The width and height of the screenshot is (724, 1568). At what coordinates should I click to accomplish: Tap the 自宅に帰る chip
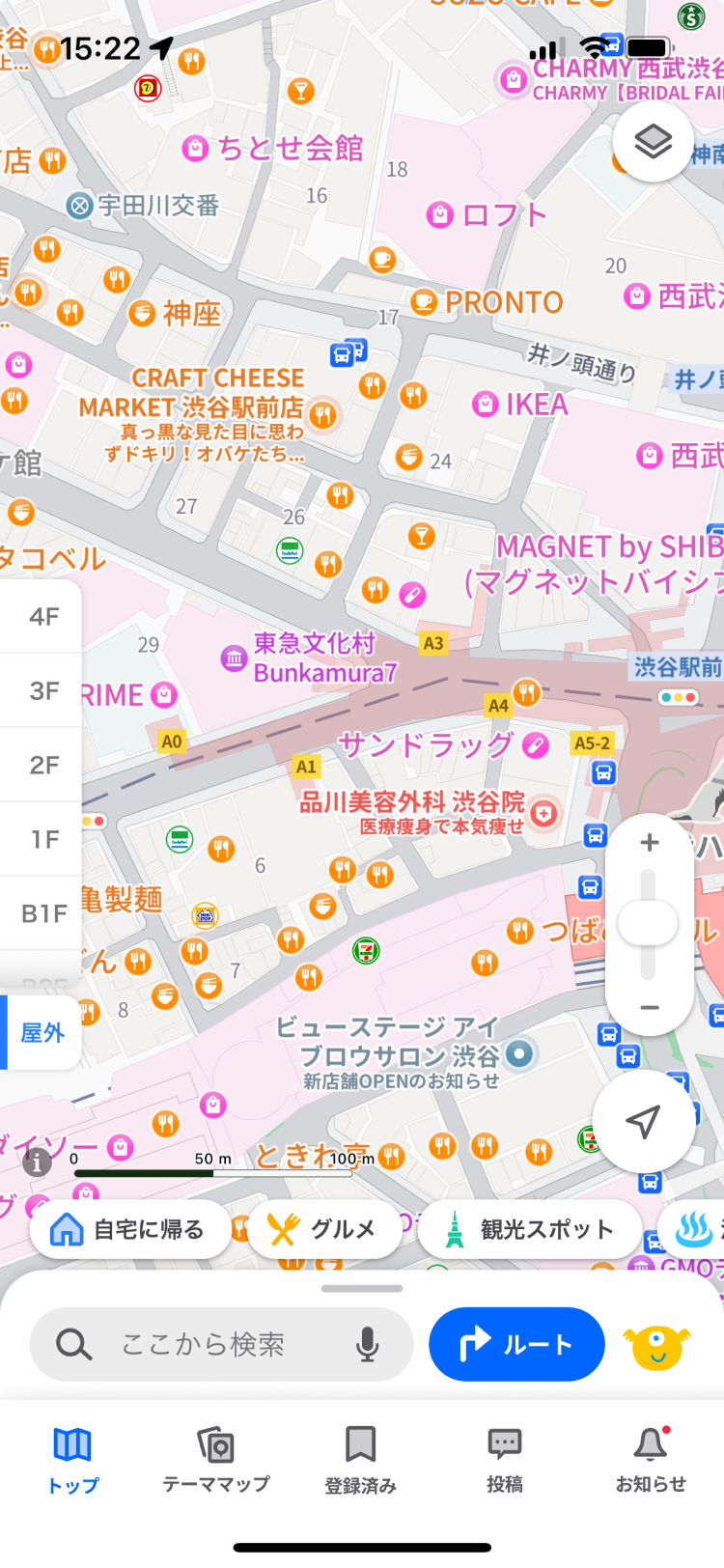(x=130, y=1229)
